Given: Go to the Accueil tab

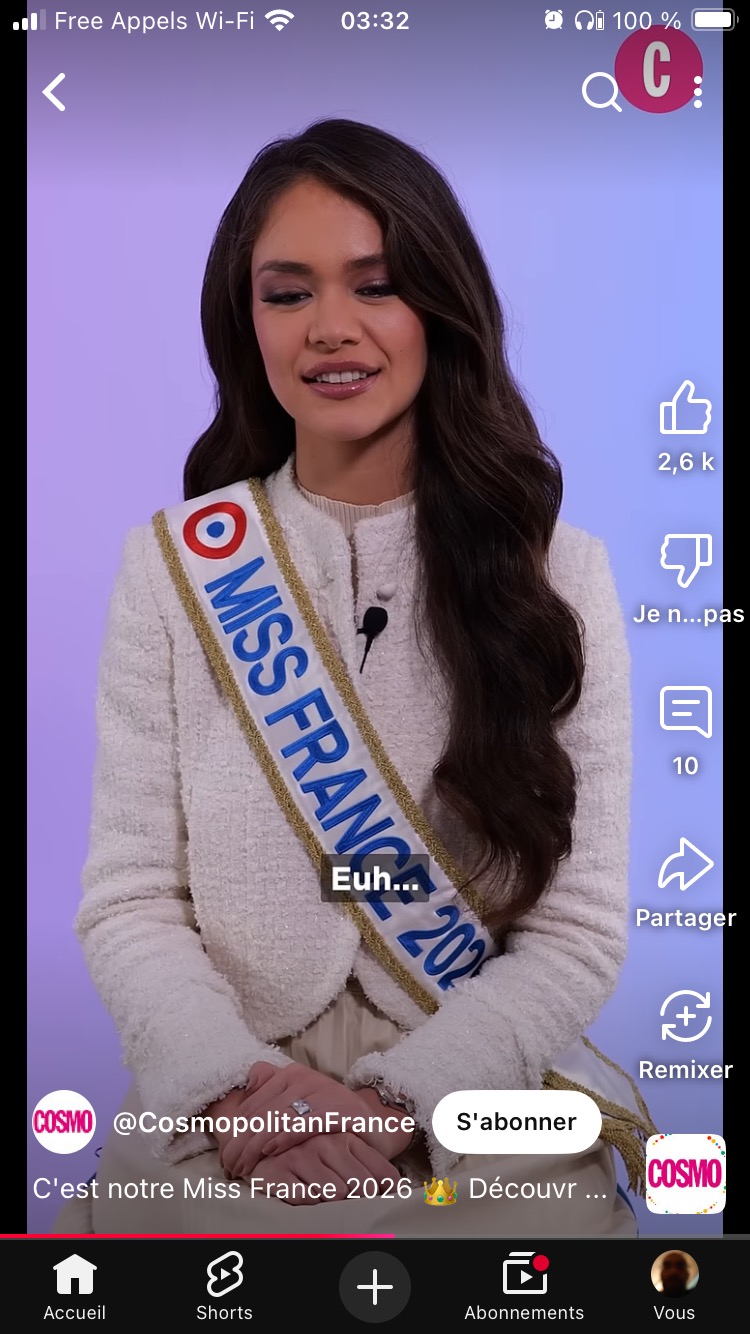Looking at the screenshot, I should click(75, 1287).
